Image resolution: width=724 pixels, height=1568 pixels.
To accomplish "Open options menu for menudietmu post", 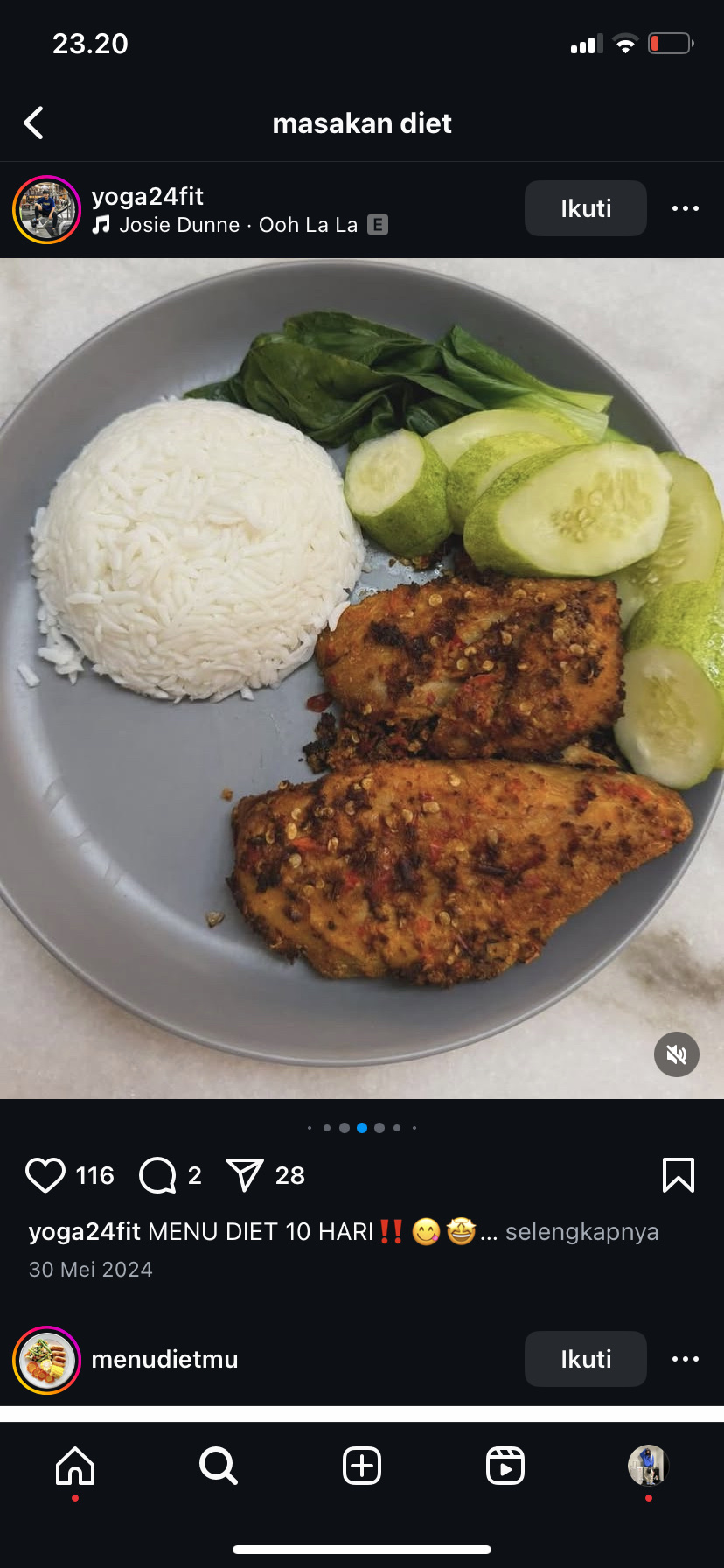I will pos(686,1359).
